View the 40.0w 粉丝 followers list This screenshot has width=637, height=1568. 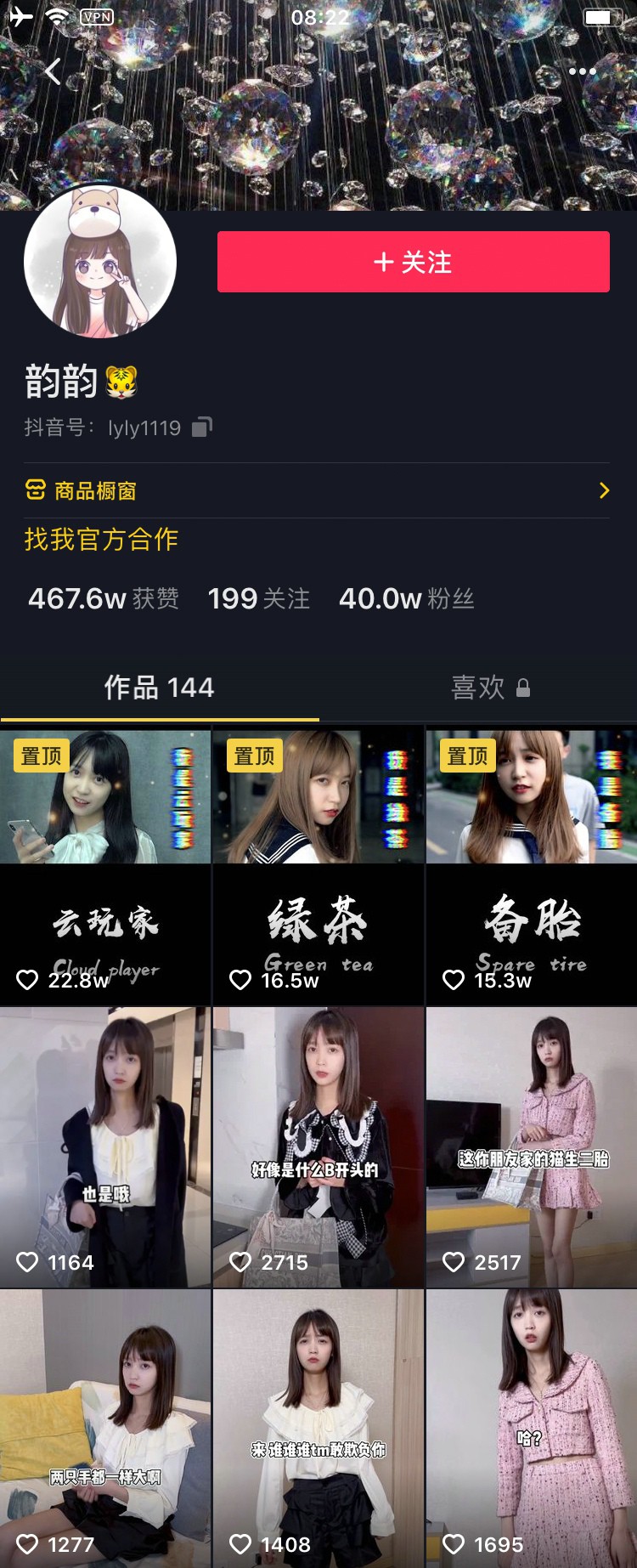point(406,598)
